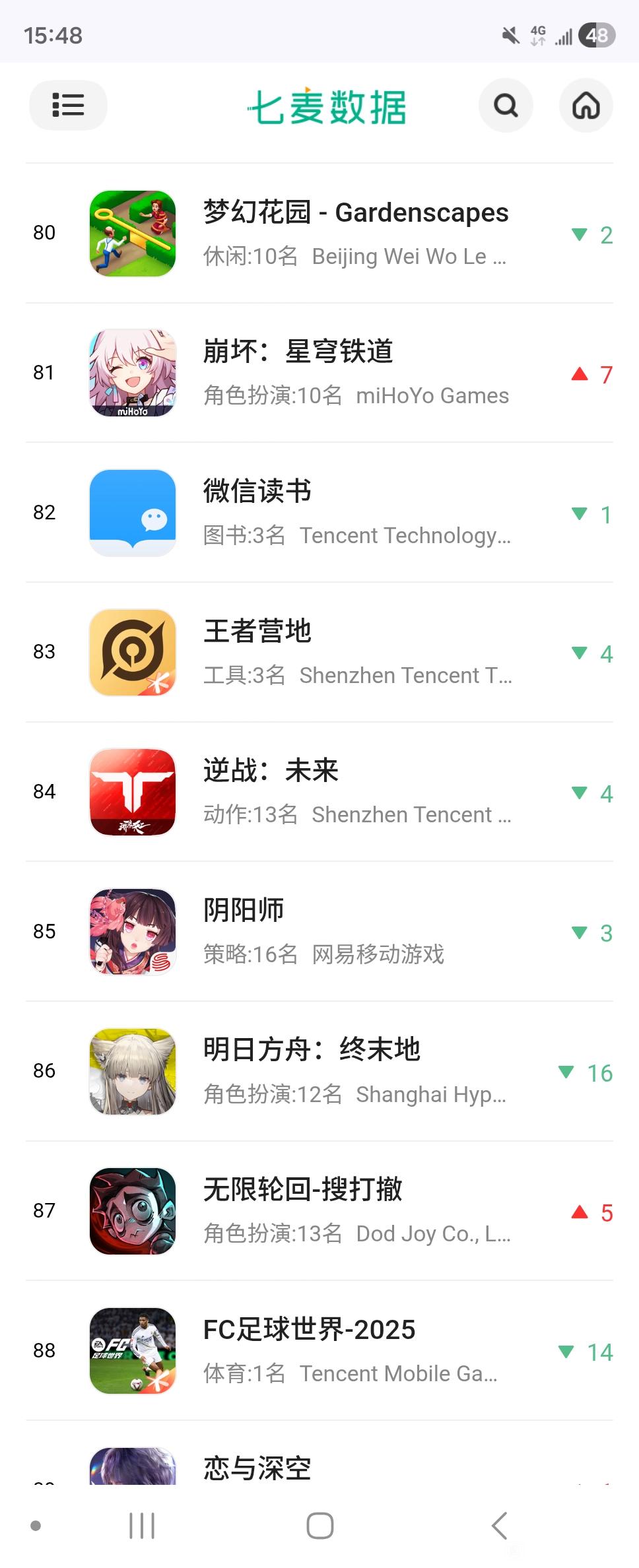Go to the home page icon
Image resolution: width=639 pixels, height=1568 pixels.
(x=586, y=106)
